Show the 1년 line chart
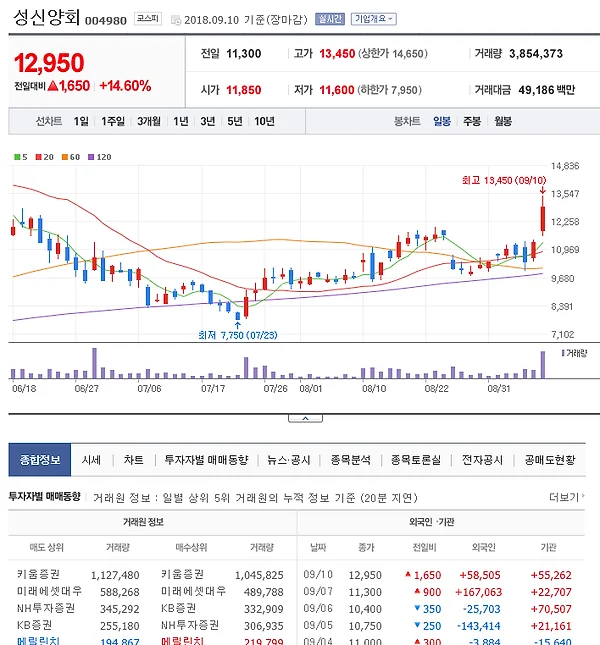This screenshot has height=645, width=600. click(181, 121)
